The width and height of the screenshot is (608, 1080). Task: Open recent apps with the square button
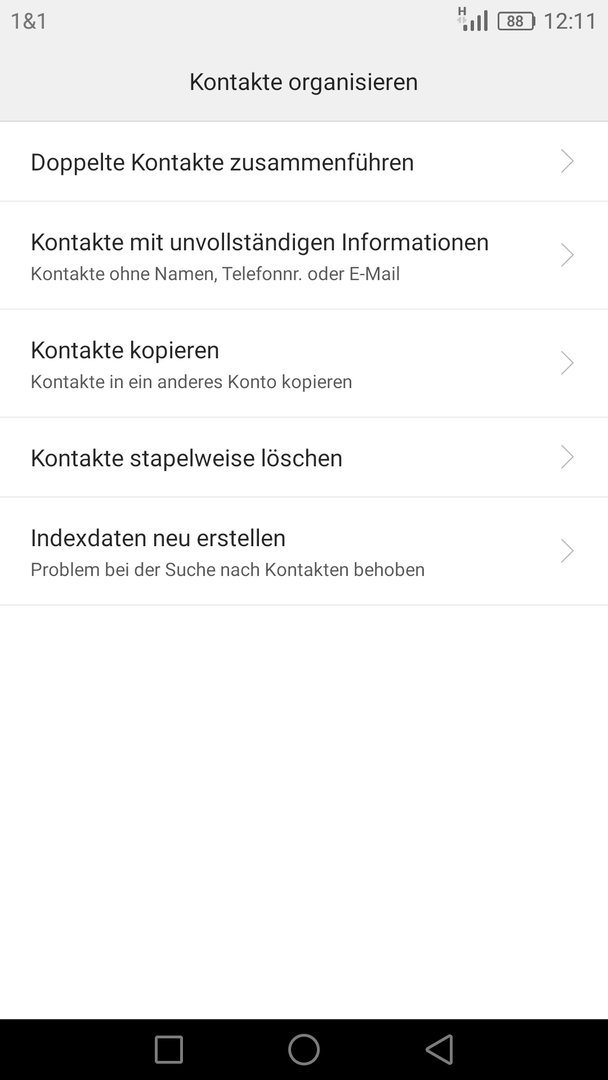pyautogui.click(x=169, y=1050)
